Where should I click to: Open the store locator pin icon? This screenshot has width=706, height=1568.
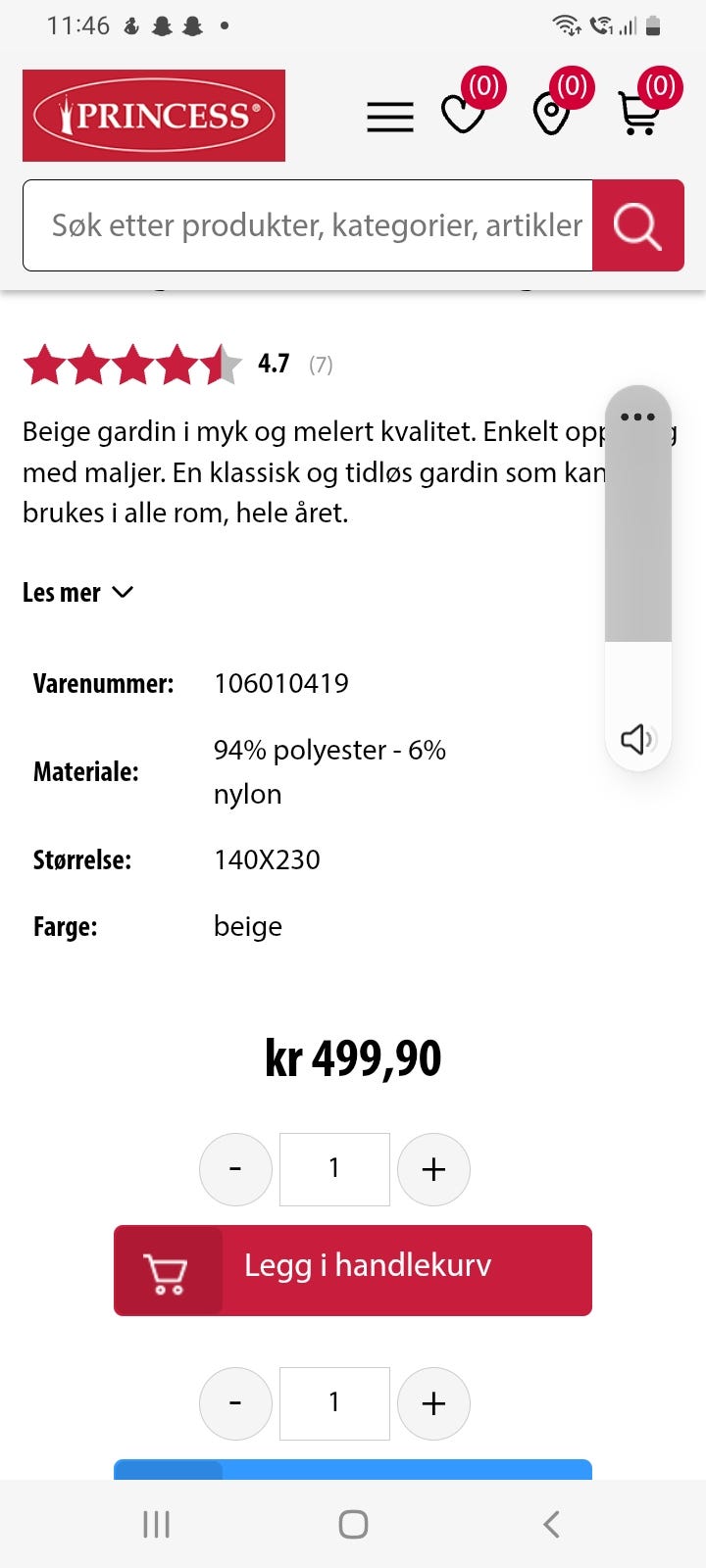[552, 117]
